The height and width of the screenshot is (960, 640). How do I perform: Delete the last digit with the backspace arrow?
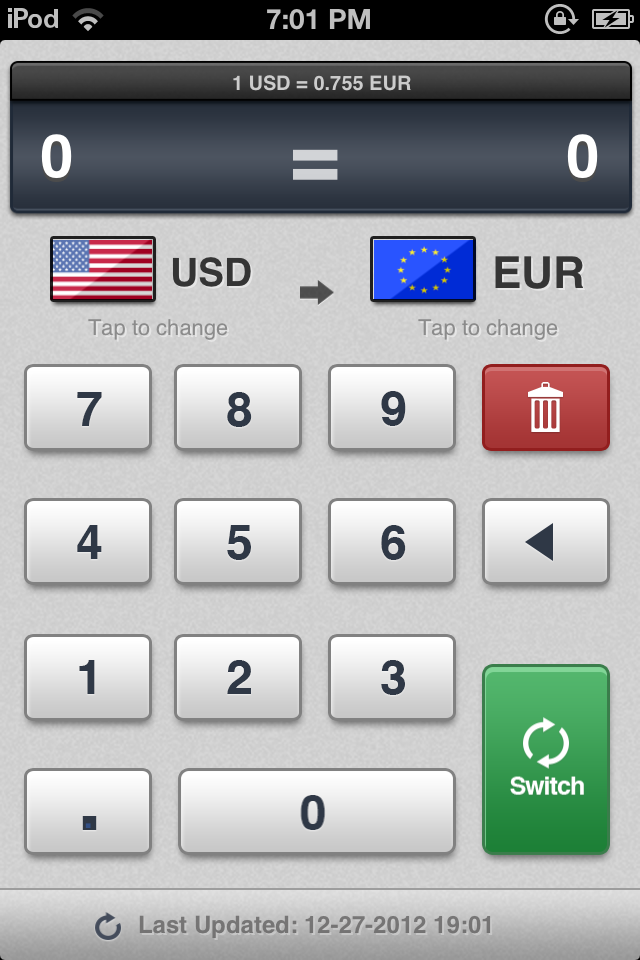tap(545, 542)
